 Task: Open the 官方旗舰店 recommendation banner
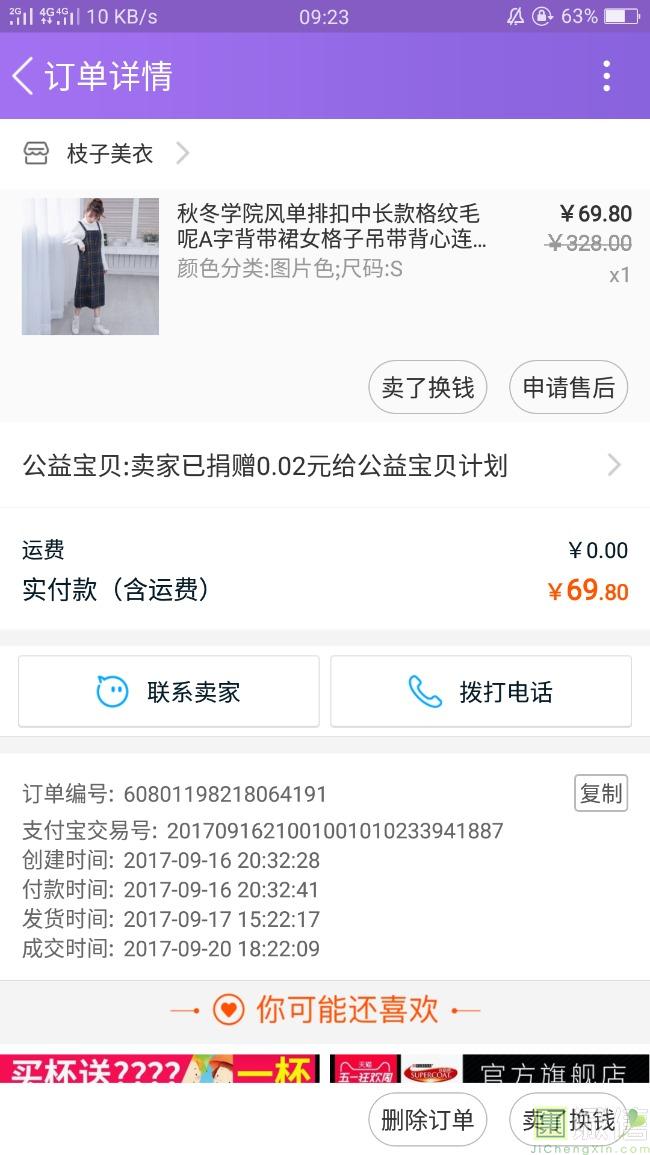pos(490,1068)
